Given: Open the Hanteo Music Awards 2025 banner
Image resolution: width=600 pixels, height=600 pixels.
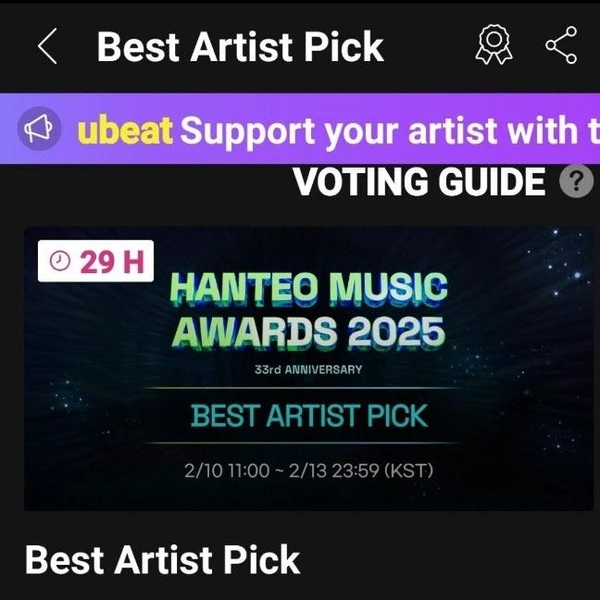Looking at the screenshot, I should (308, 368).
